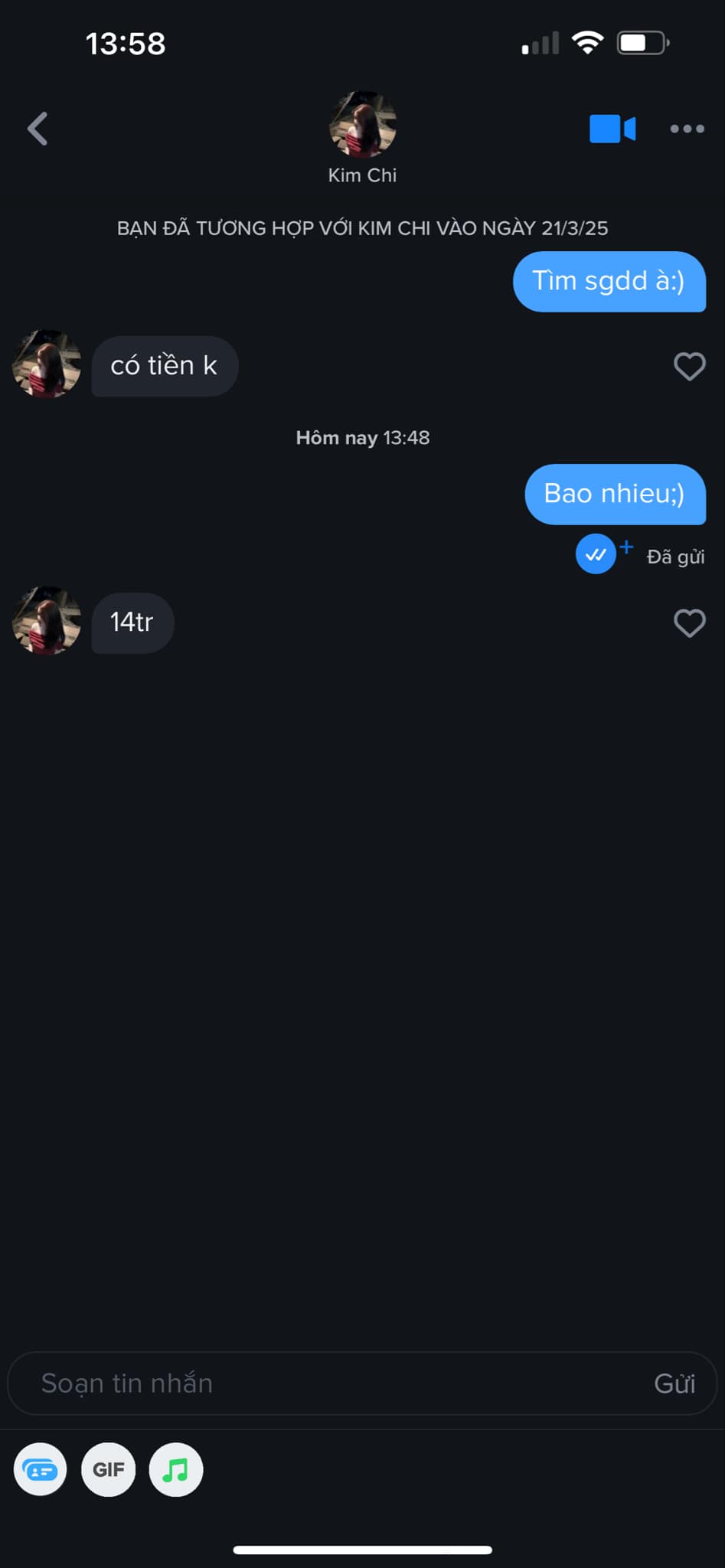Start a video call with Kim Chi

point(612,129)
